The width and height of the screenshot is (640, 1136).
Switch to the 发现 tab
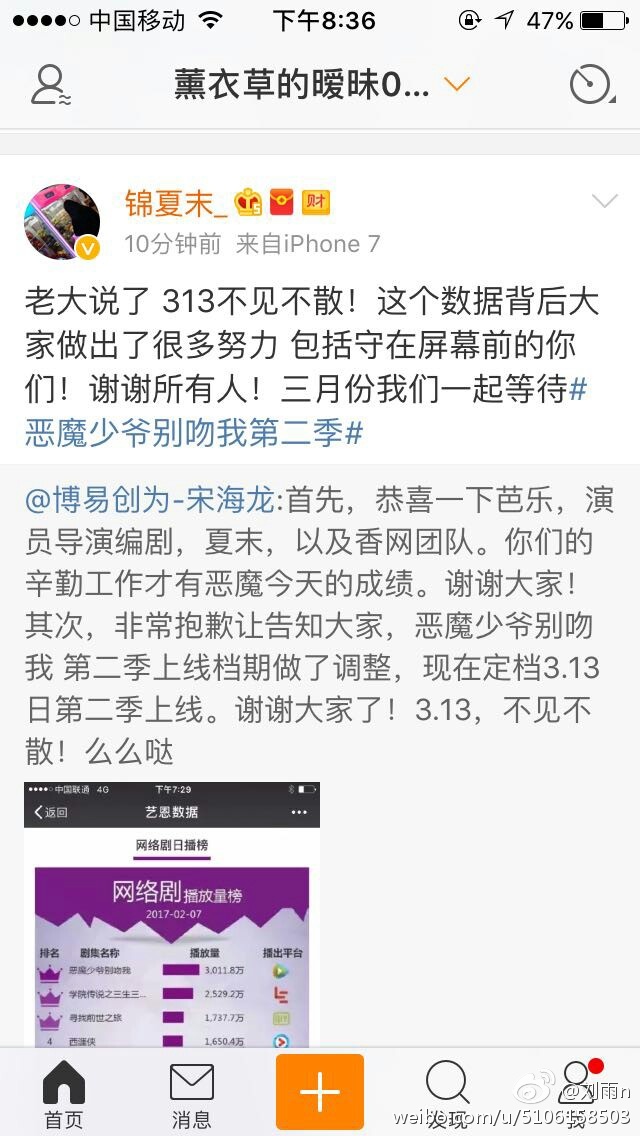tap(447, 1093)
